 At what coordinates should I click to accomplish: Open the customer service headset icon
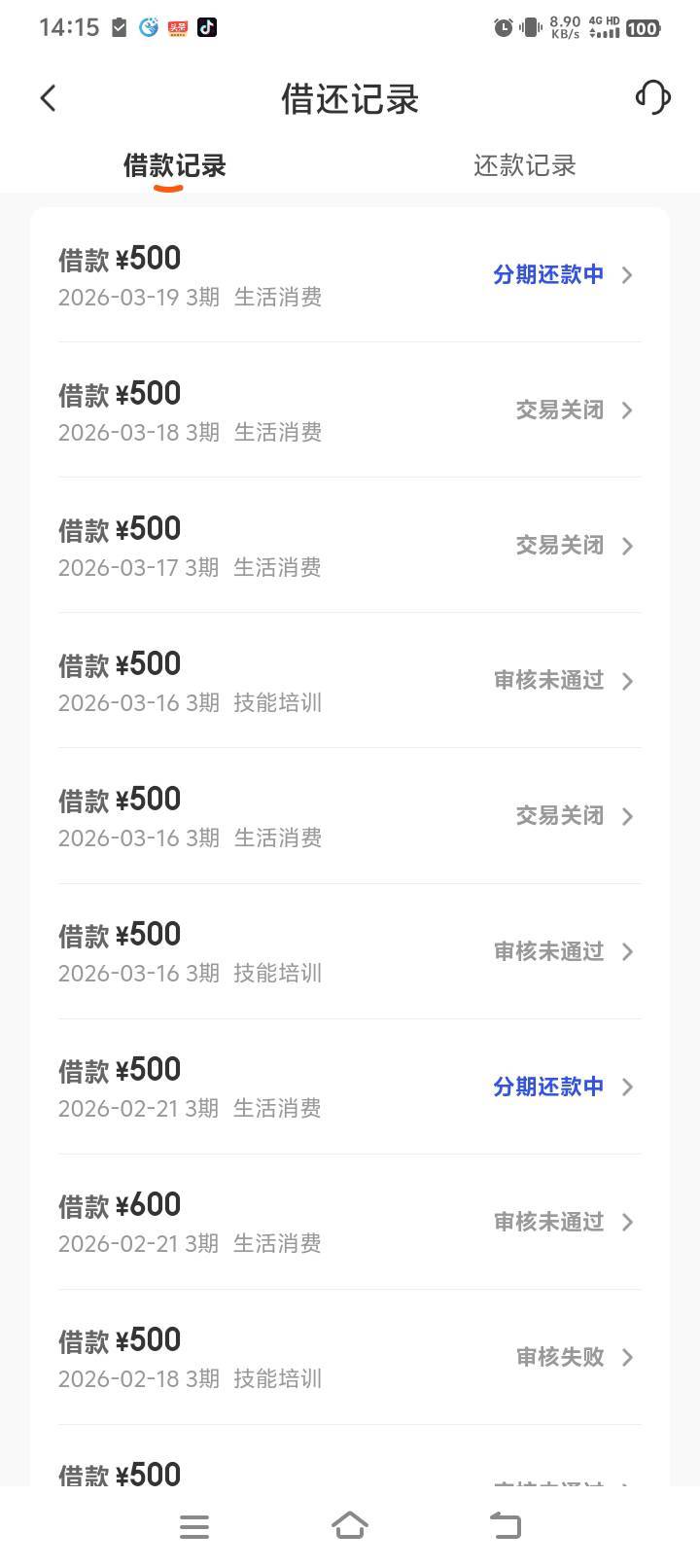click(x=652, y=97)
